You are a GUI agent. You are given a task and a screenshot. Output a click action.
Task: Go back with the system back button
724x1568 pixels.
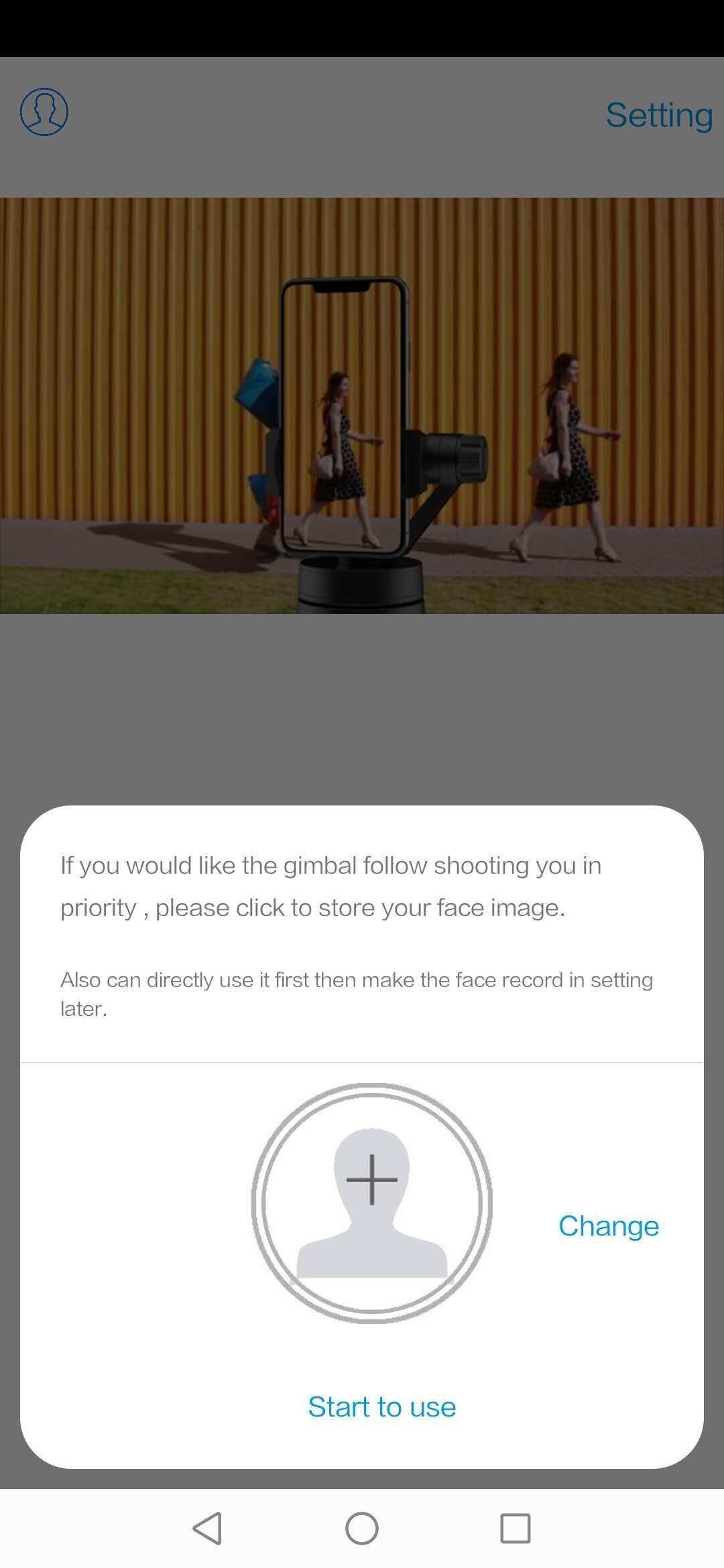[x=207, y=1528]
